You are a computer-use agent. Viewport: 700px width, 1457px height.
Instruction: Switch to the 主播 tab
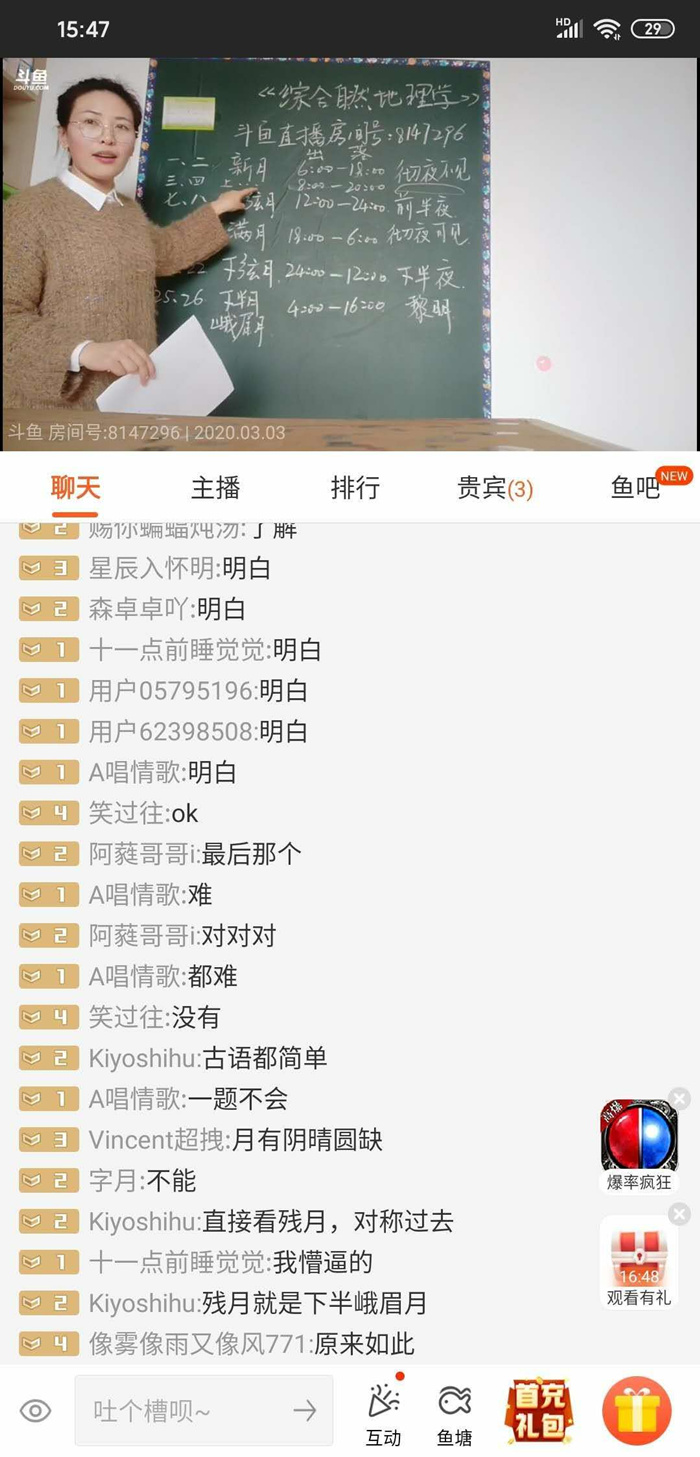coord(216,488)
